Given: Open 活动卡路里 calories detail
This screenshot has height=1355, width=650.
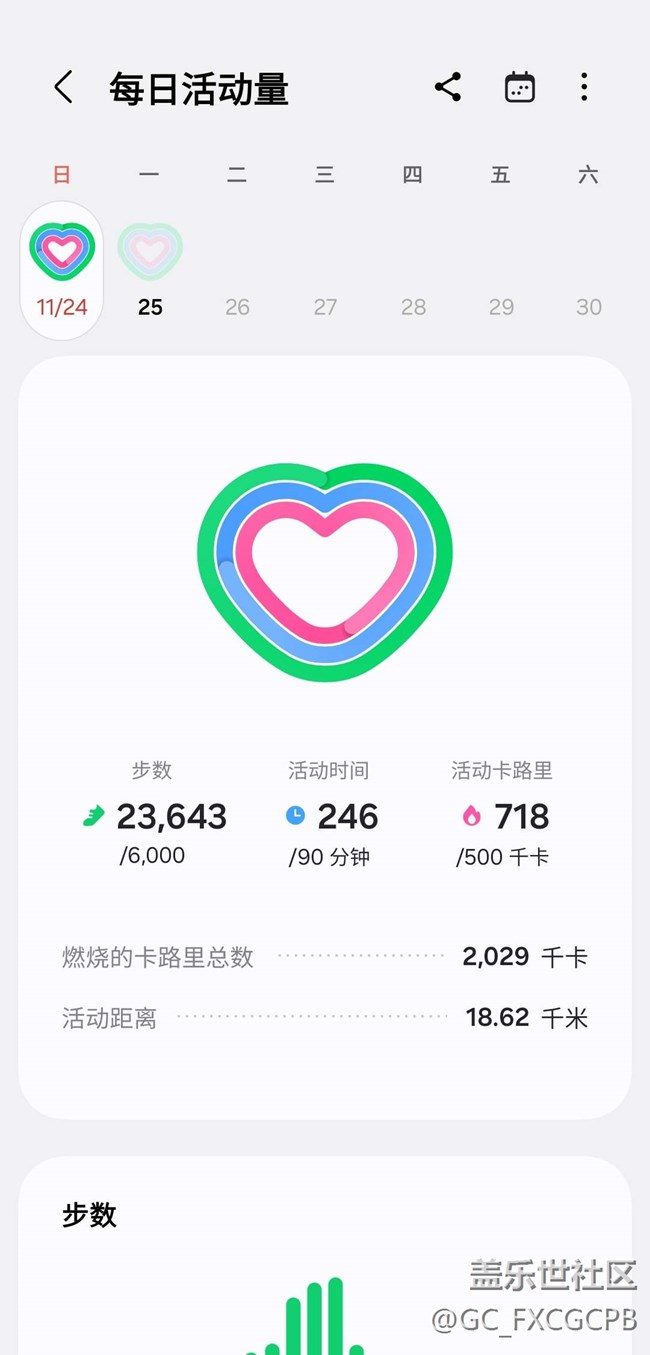Looking at the screenshot, I should 502,813.
